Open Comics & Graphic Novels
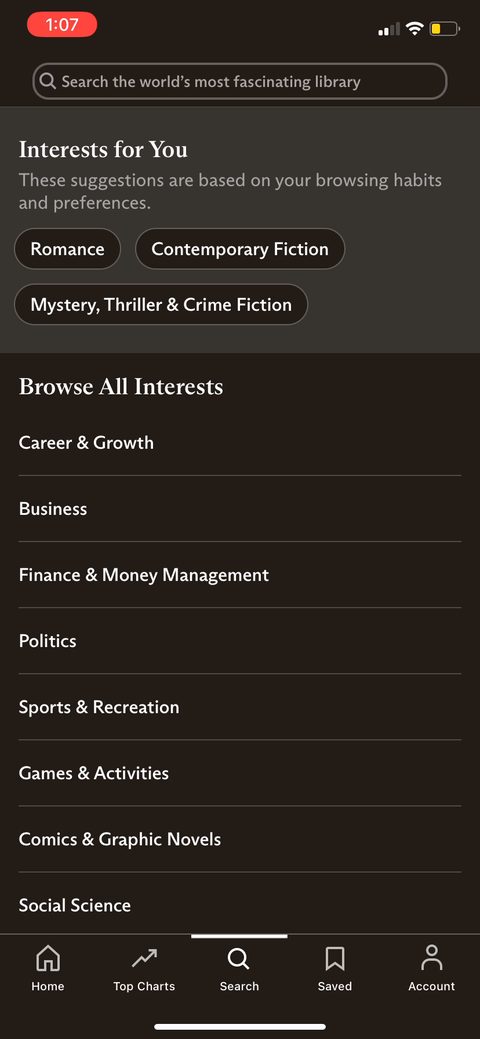Screen dimensions: 480x1039 click(x=240, y=840)
